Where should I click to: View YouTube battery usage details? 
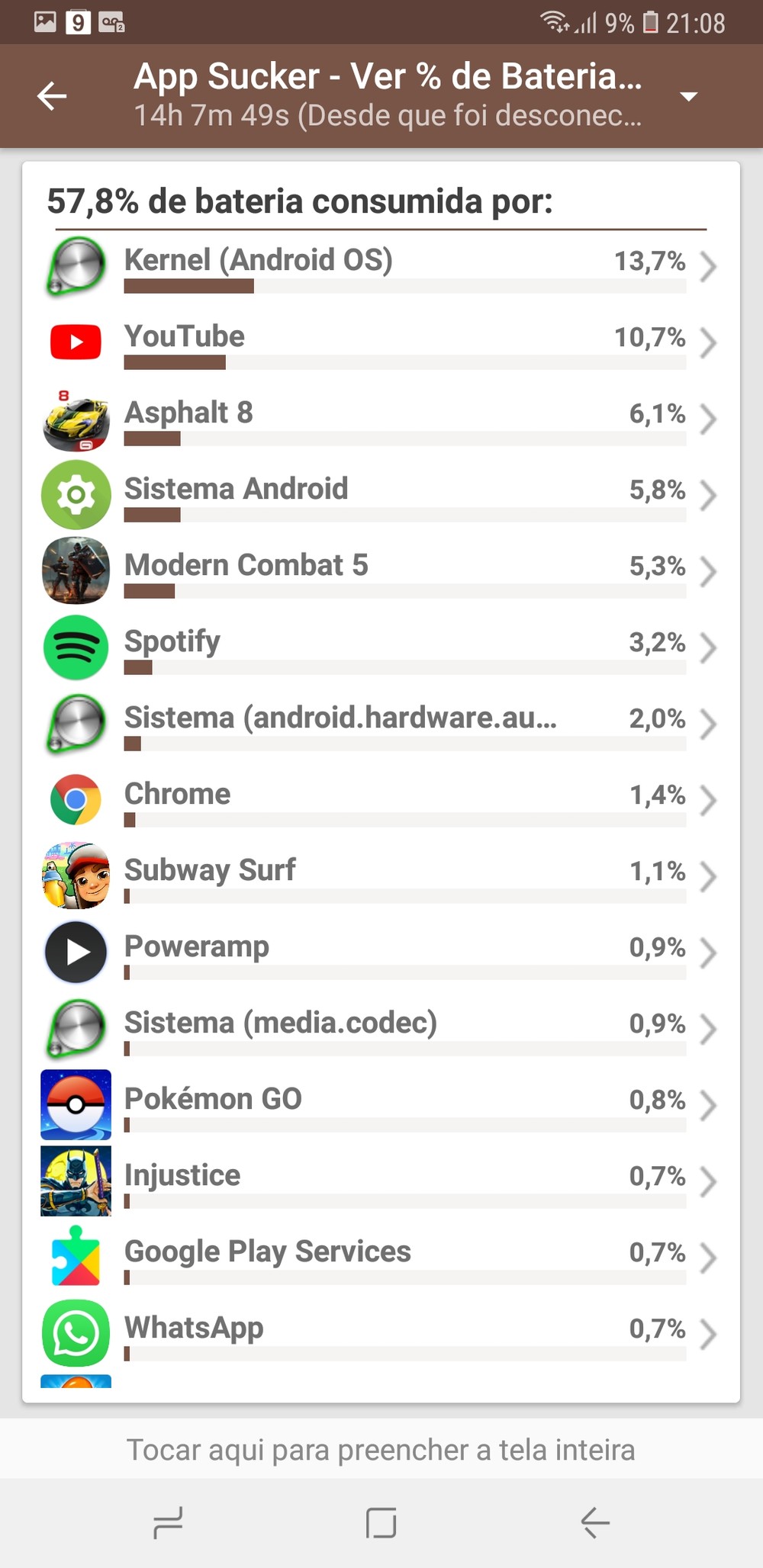click(381, 342)
